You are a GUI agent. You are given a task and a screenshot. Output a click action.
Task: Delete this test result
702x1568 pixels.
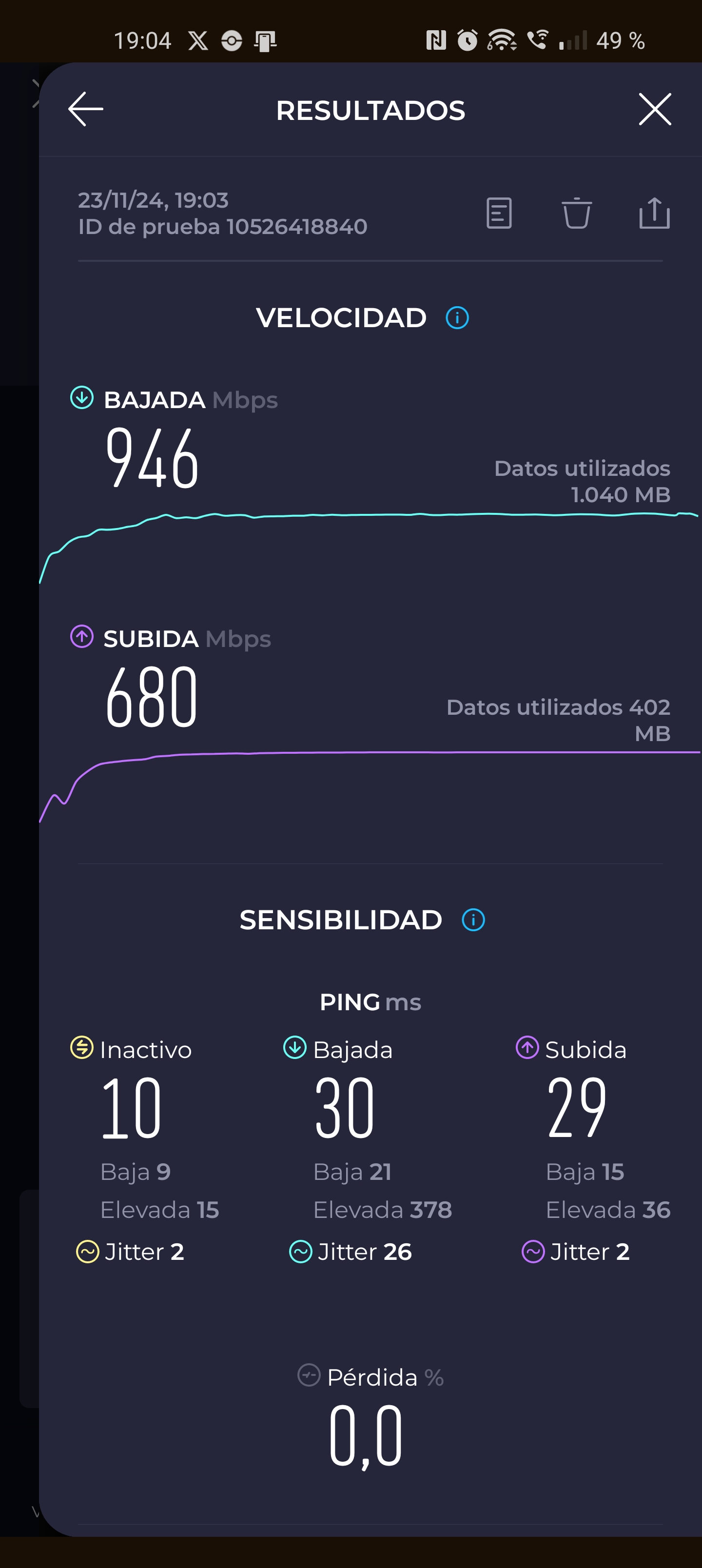point(576,213)
